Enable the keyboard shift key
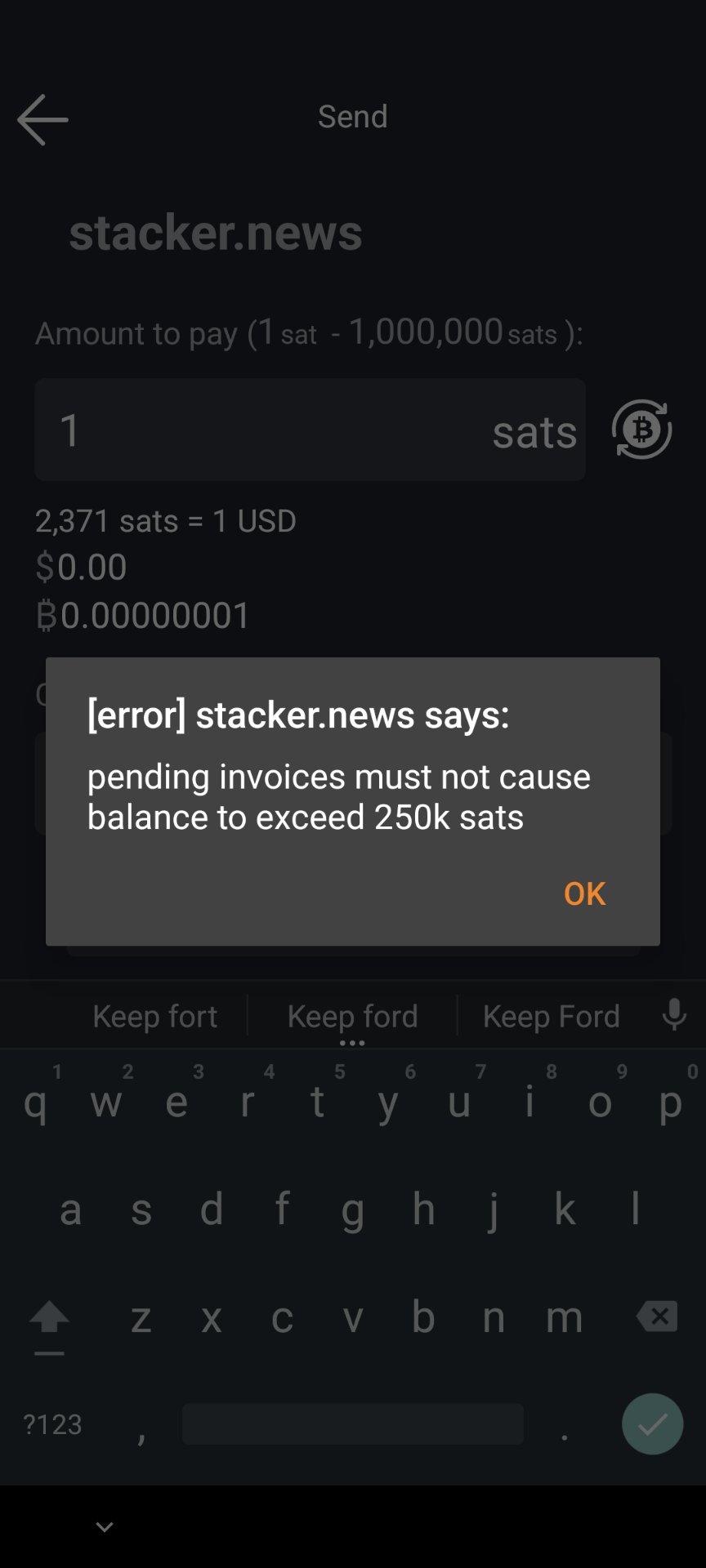This screenshot has width=706, height=1568. [x=49, y=1317]
